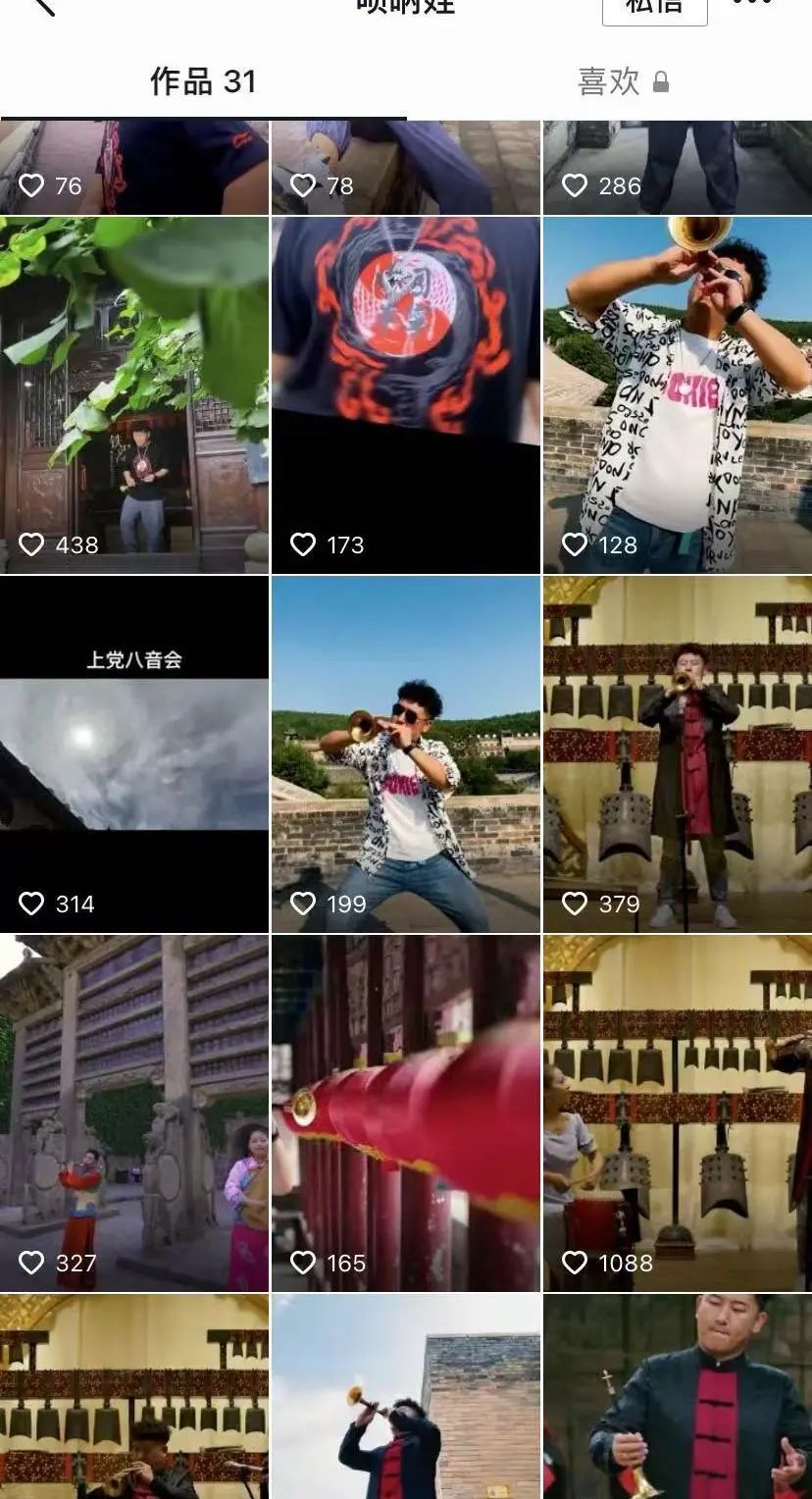Image resolution: width=812 pixels, height=1499 pixels.
Task: Open the red lantern video with 165 likes
Action: tap(406, 1113)
